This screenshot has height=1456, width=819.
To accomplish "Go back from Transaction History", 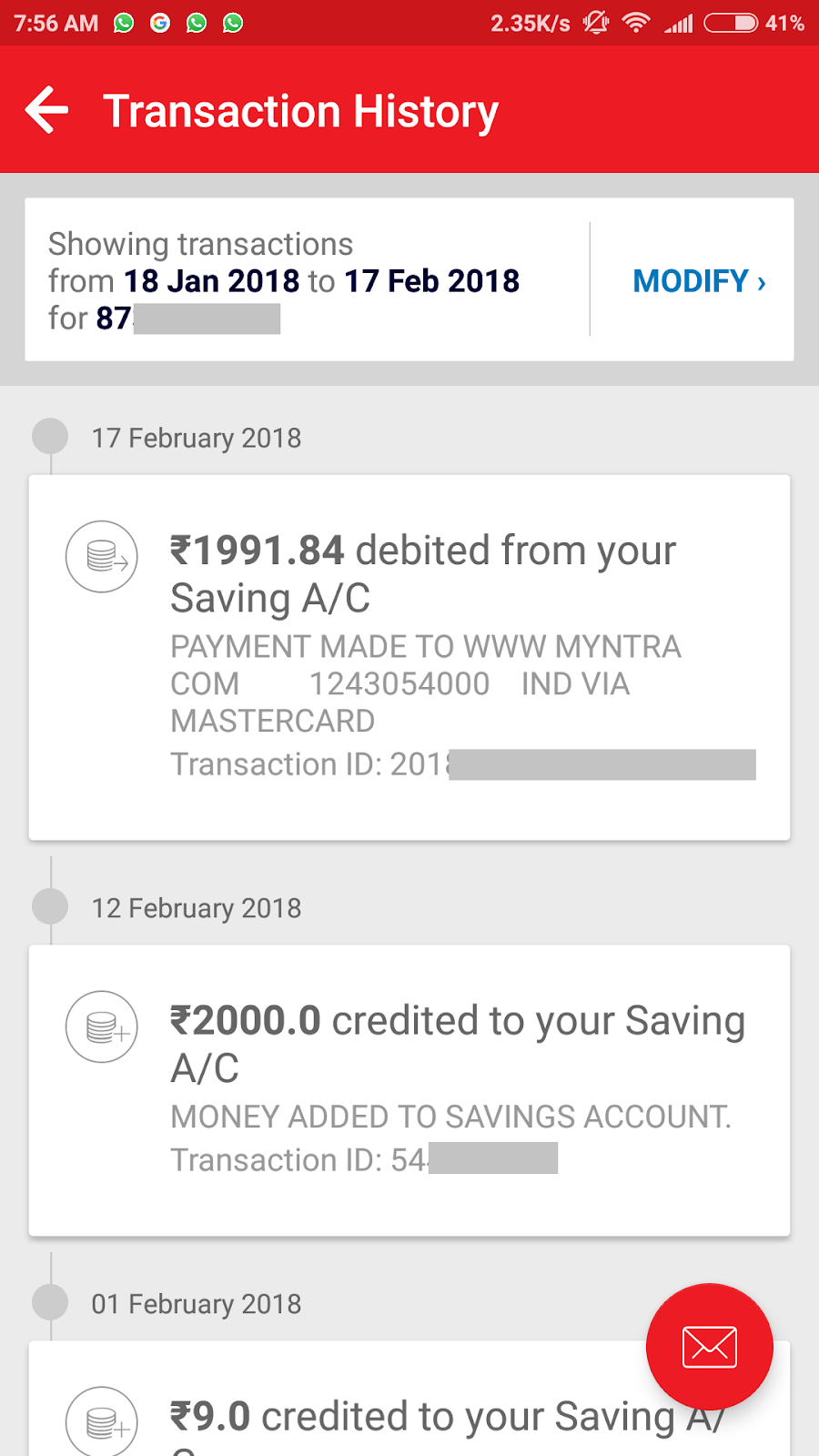I will (47, 110).
